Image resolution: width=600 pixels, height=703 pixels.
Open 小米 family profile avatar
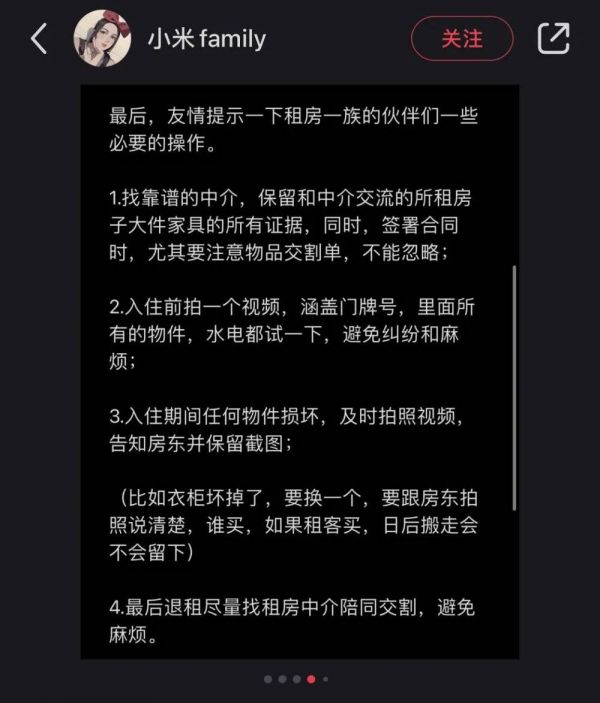[x=102, y=39]
